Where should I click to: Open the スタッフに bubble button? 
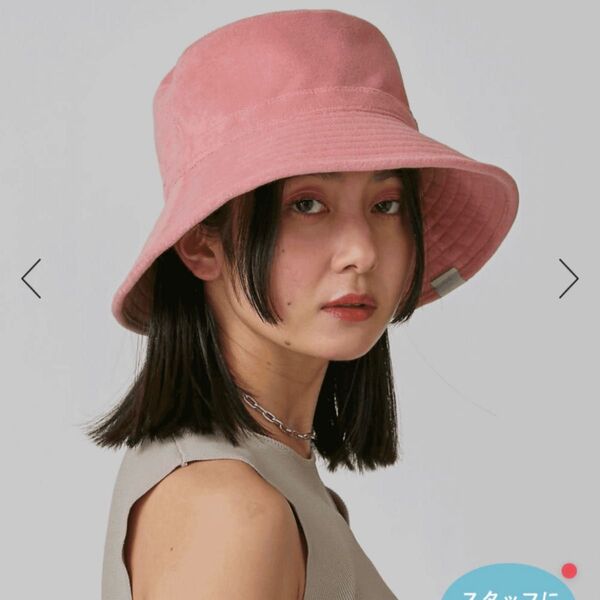(509, 583)
